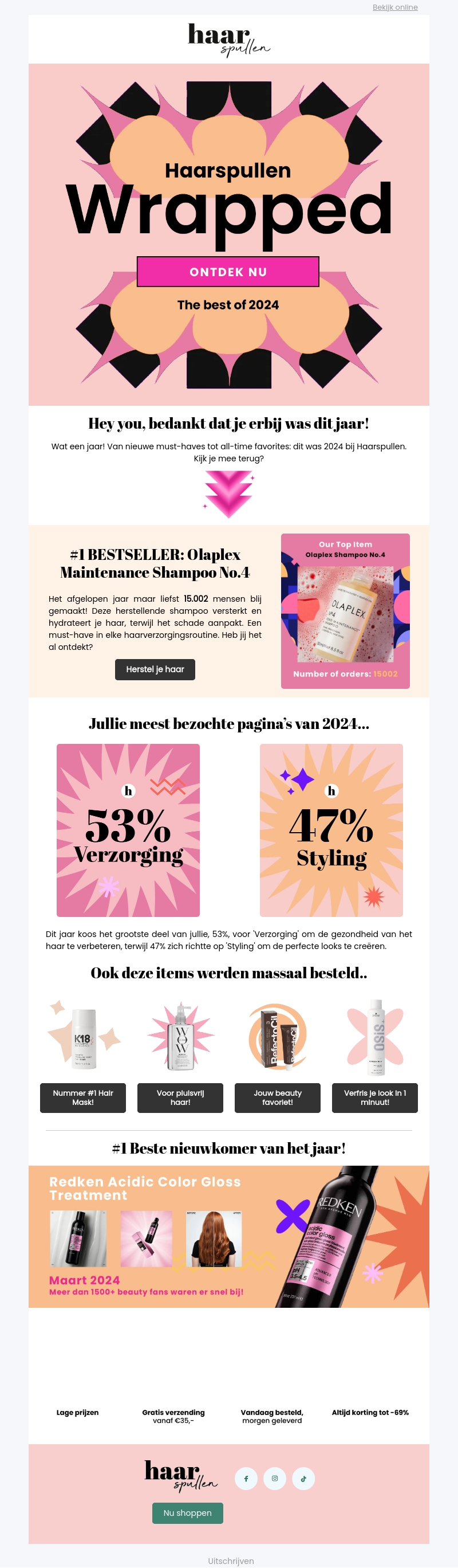Viewport: 458px width, 1568px height.
Task: Open the 53% Verzorging card
Action: [128, 830]
